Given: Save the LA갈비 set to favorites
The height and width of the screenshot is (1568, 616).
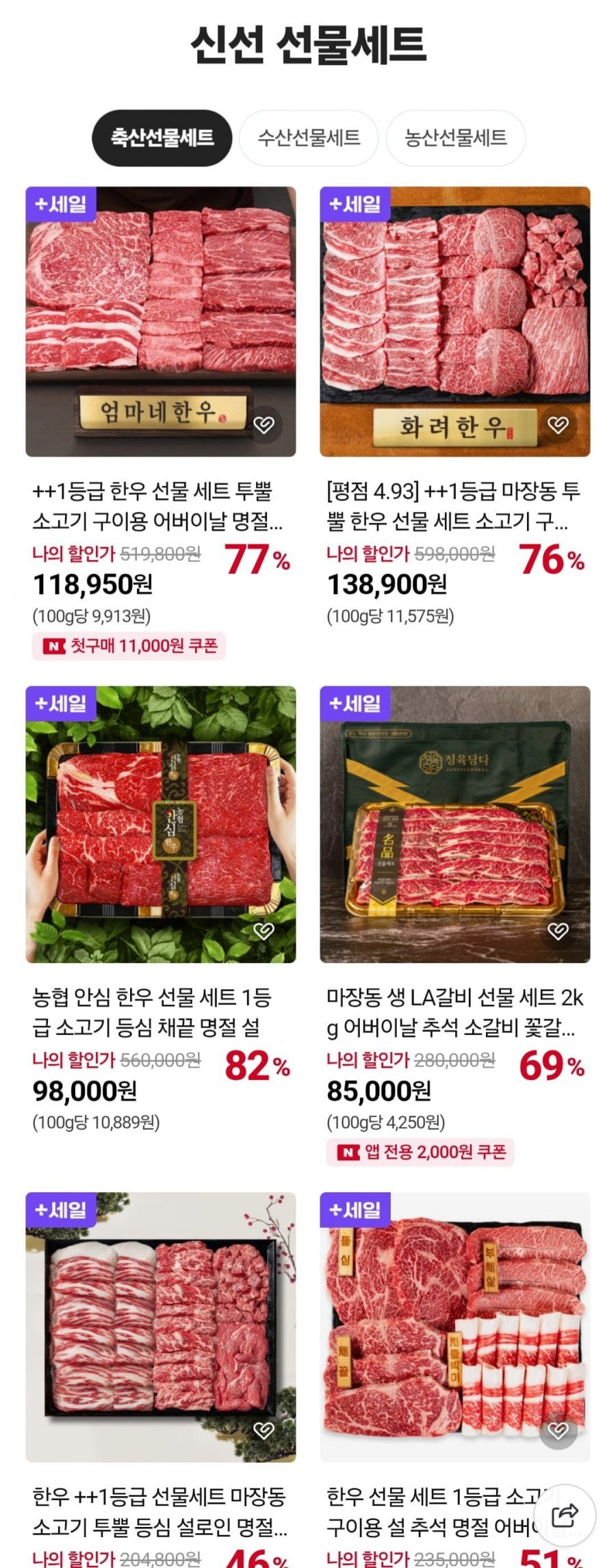Looking at the screenshot, I should pyautogui.click(x=558, y=931).
